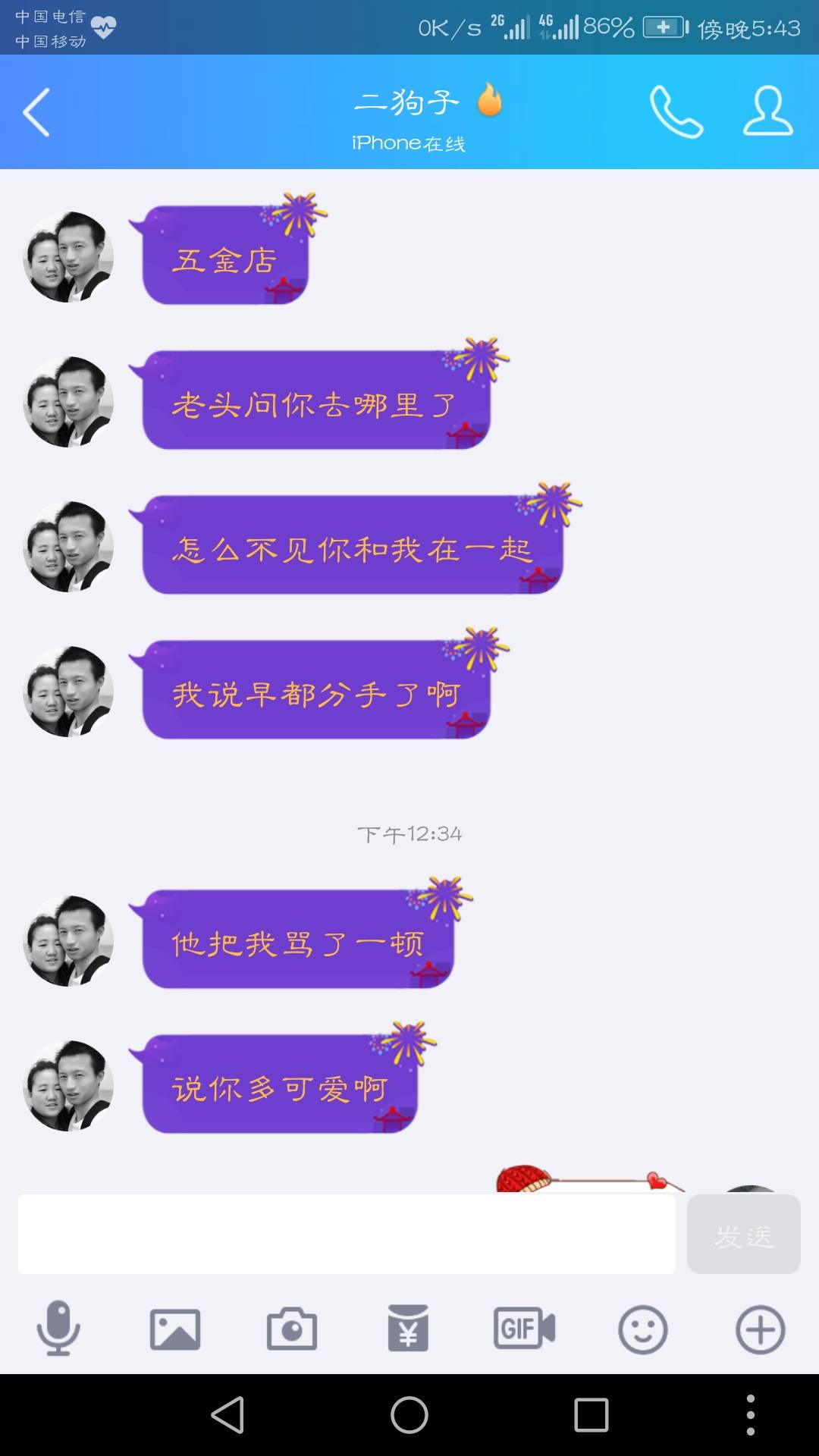Open the camera to take a photo
The height and width of the screenshot is (1456, 819).
[292, 1329]
